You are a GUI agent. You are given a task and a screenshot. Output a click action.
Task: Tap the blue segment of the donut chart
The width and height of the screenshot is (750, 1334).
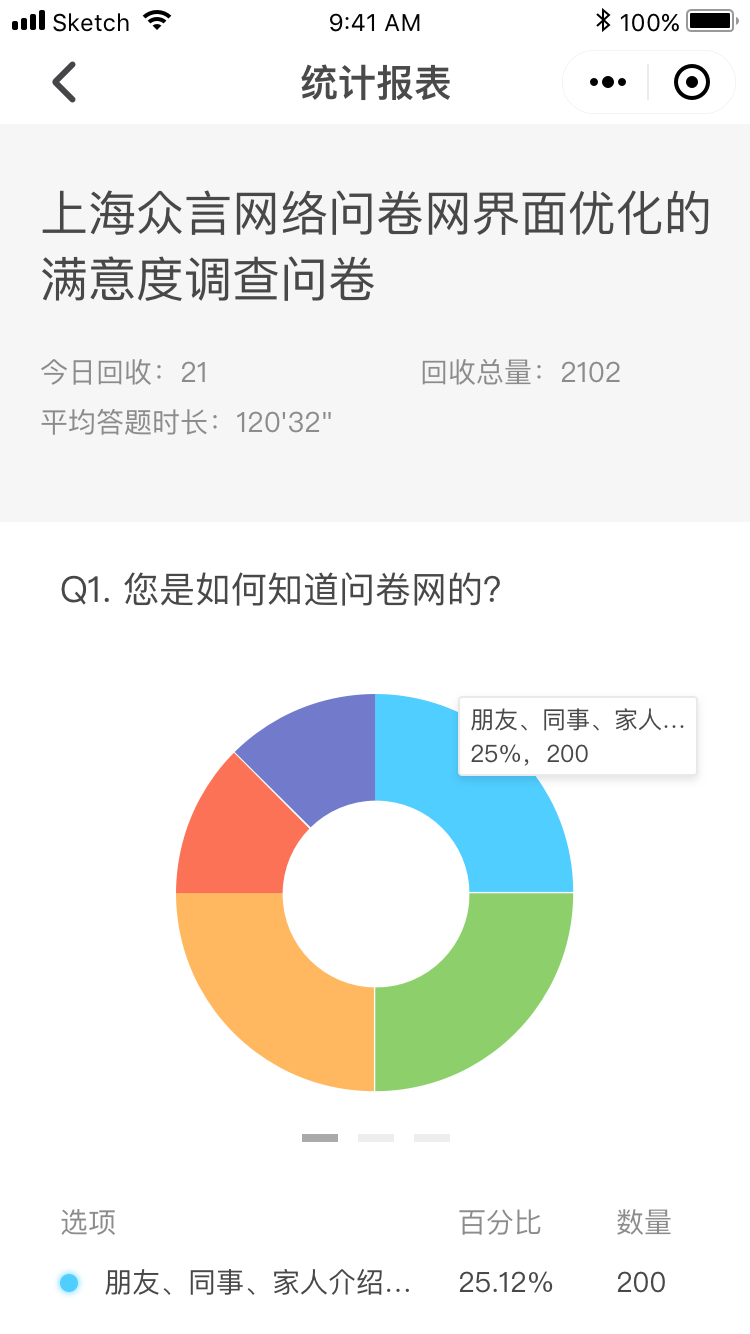(x=500, y=830)
